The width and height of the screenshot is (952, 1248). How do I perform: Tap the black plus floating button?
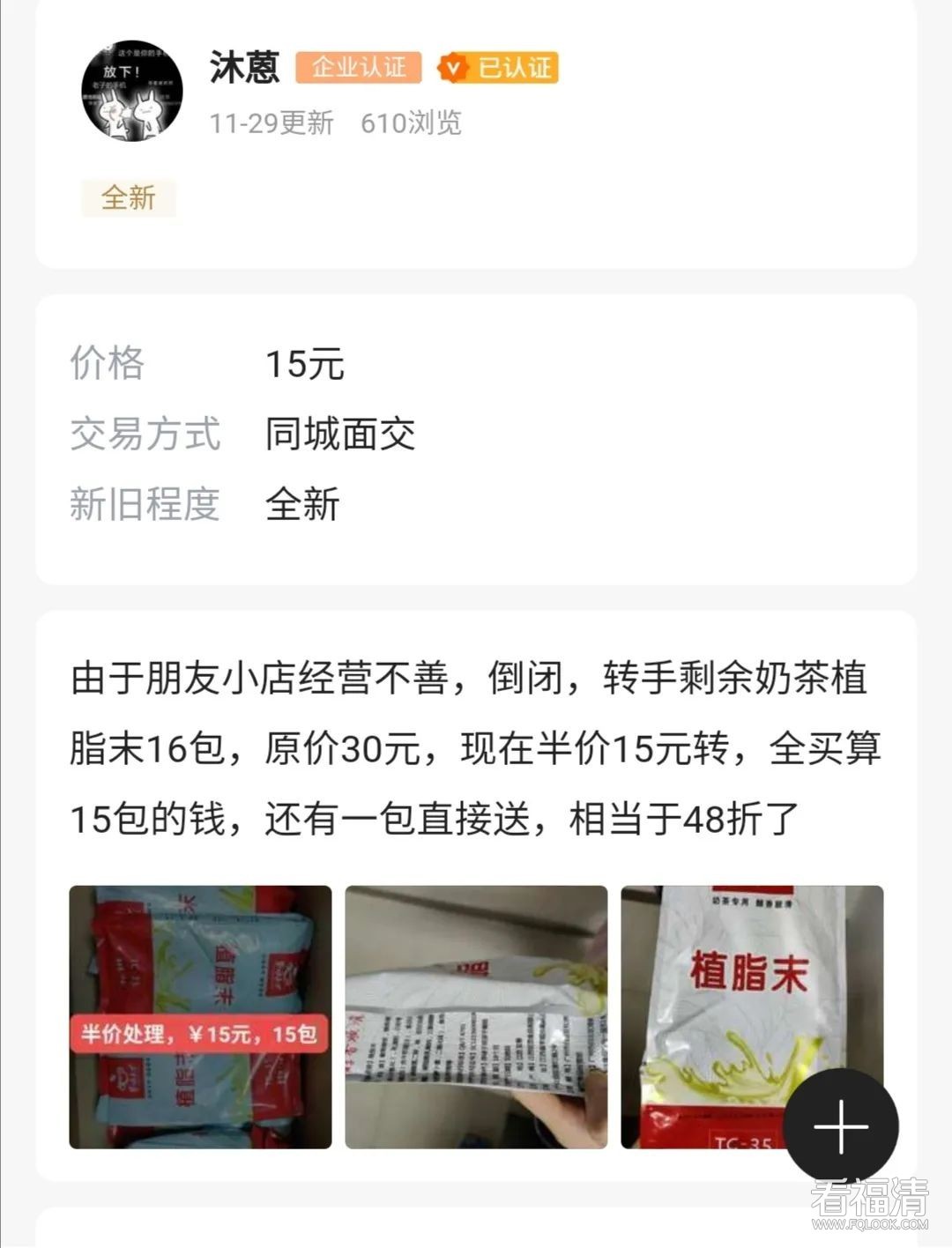[x=840, y=1125]
